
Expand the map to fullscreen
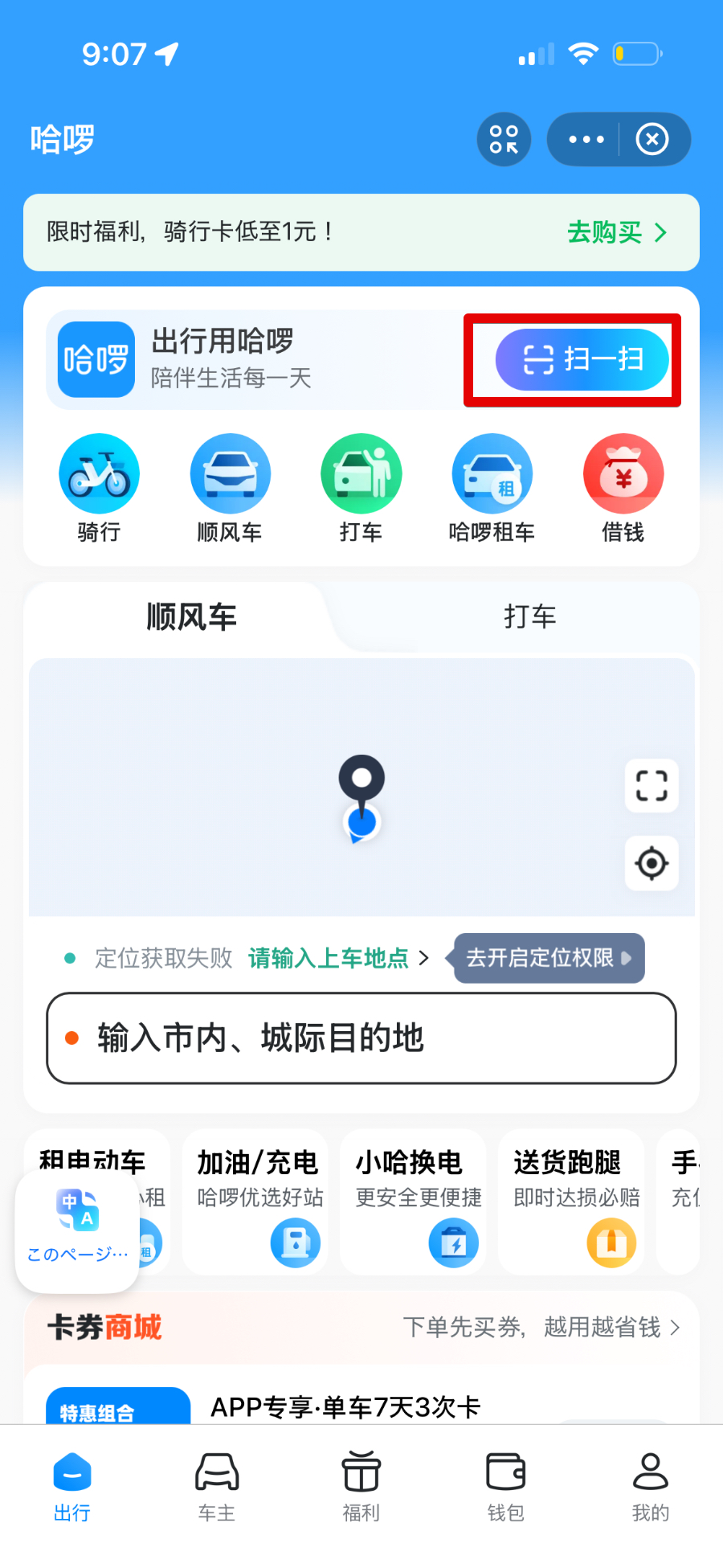[652, 786]
